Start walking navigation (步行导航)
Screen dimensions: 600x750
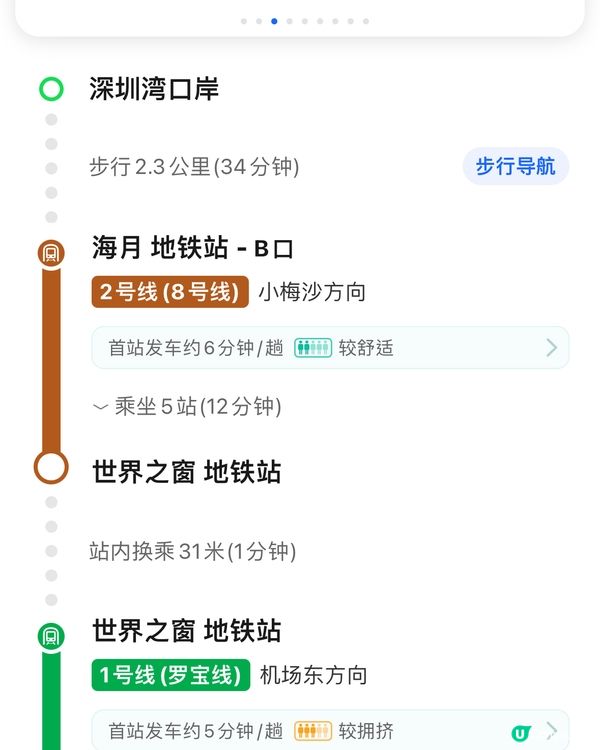[x=515, y=166]
